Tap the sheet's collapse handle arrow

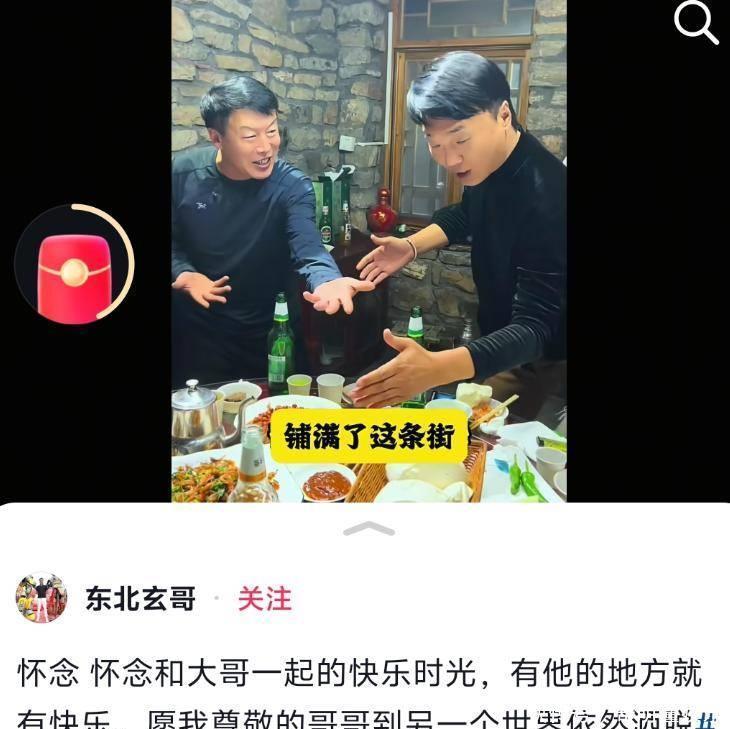pos(368,529)
